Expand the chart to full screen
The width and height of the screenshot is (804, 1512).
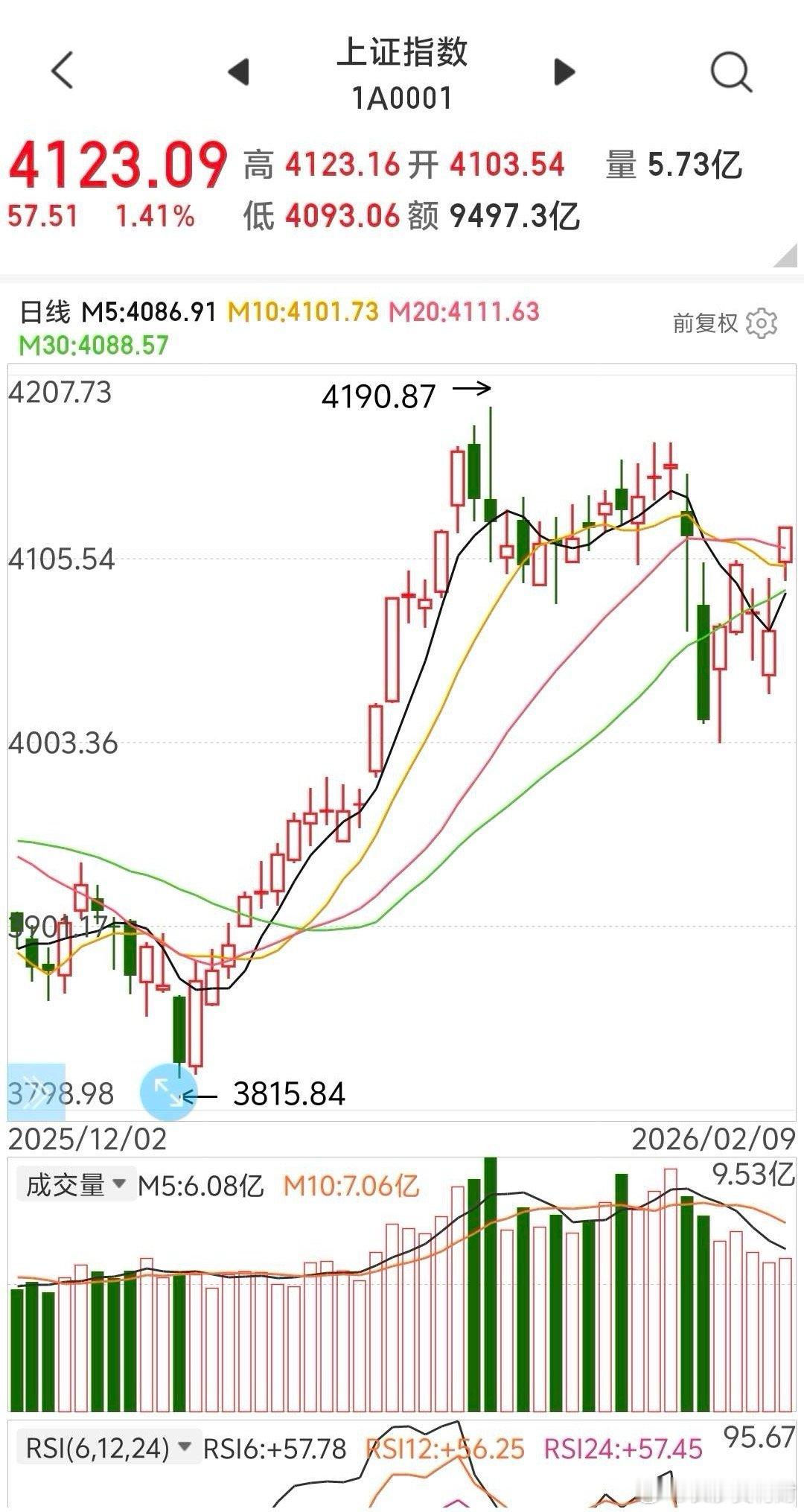coord(168,1093)
